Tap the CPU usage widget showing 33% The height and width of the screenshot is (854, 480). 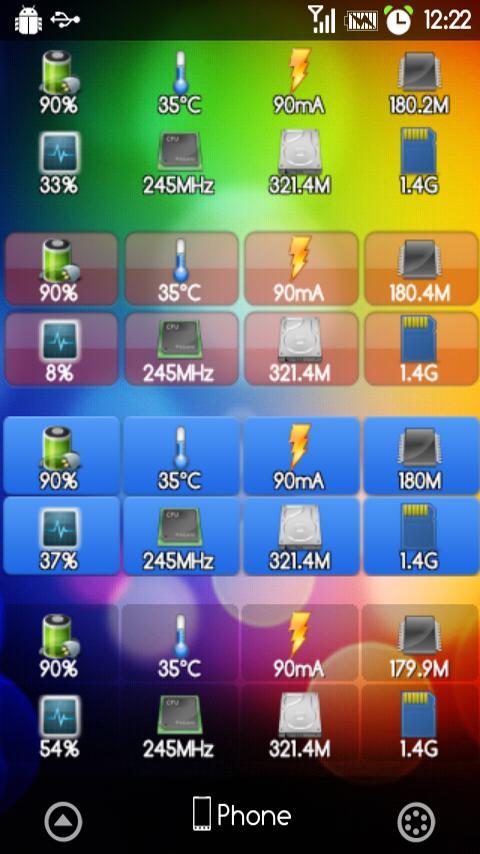(x=59, y=162)
